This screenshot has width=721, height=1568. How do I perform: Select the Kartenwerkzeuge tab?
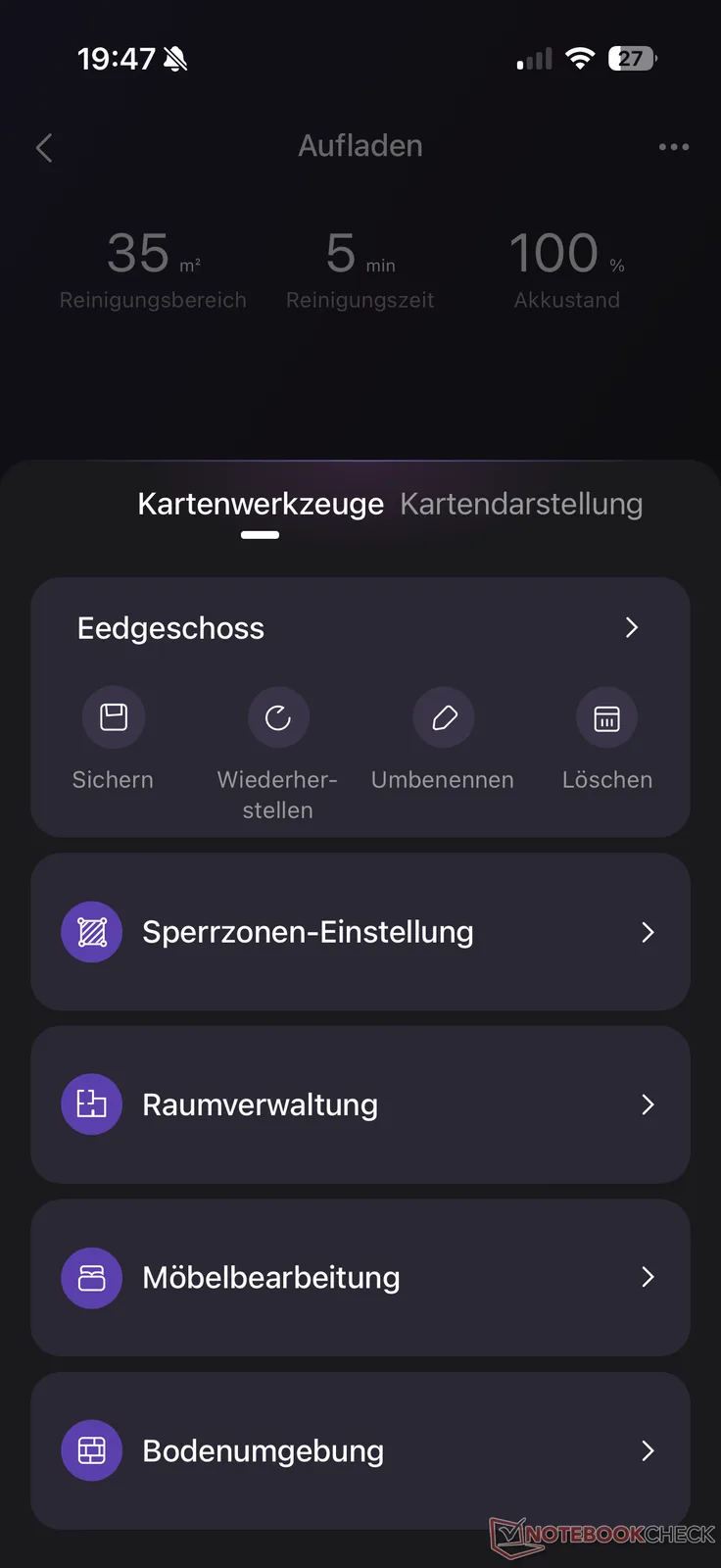tap(261, 505)
